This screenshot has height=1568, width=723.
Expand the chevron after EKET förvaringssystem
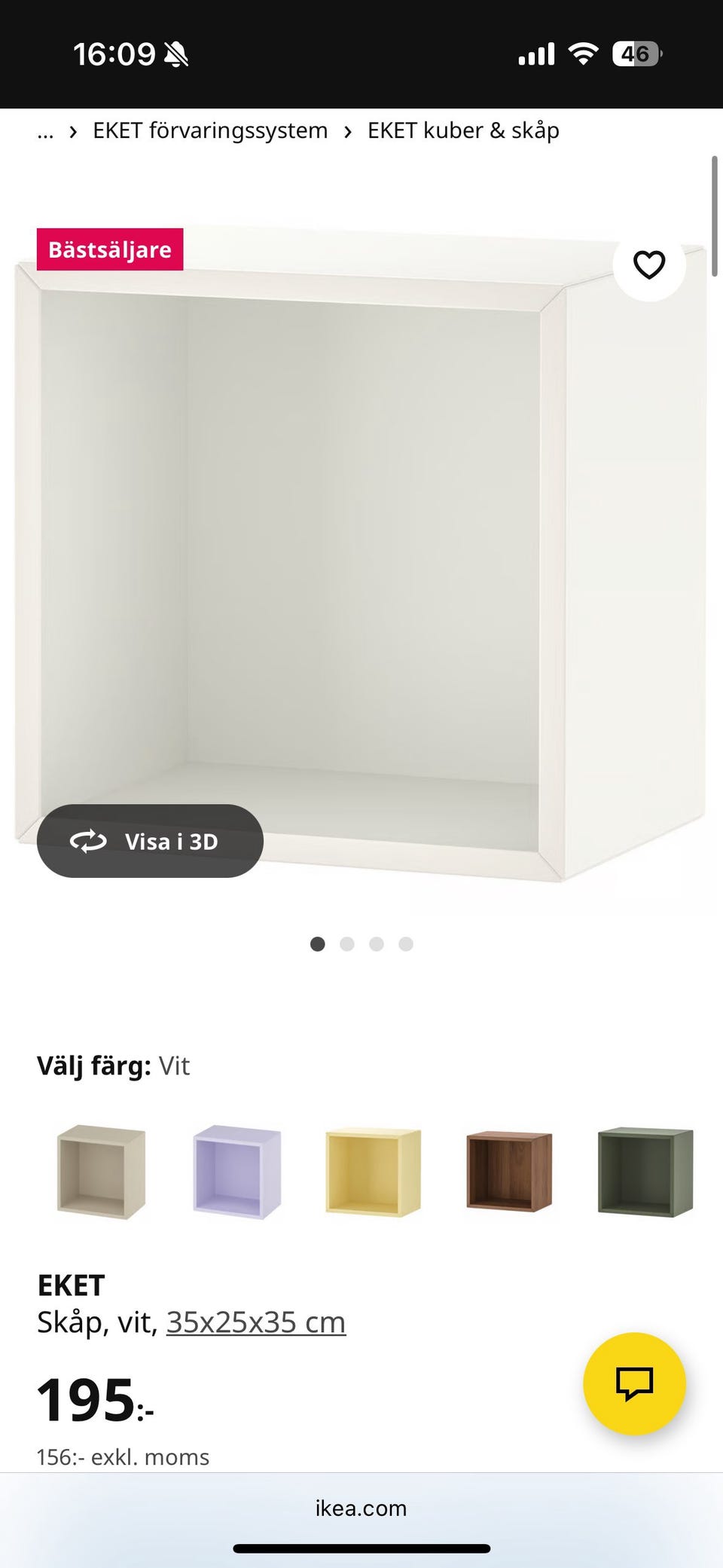tap(349, 130)
